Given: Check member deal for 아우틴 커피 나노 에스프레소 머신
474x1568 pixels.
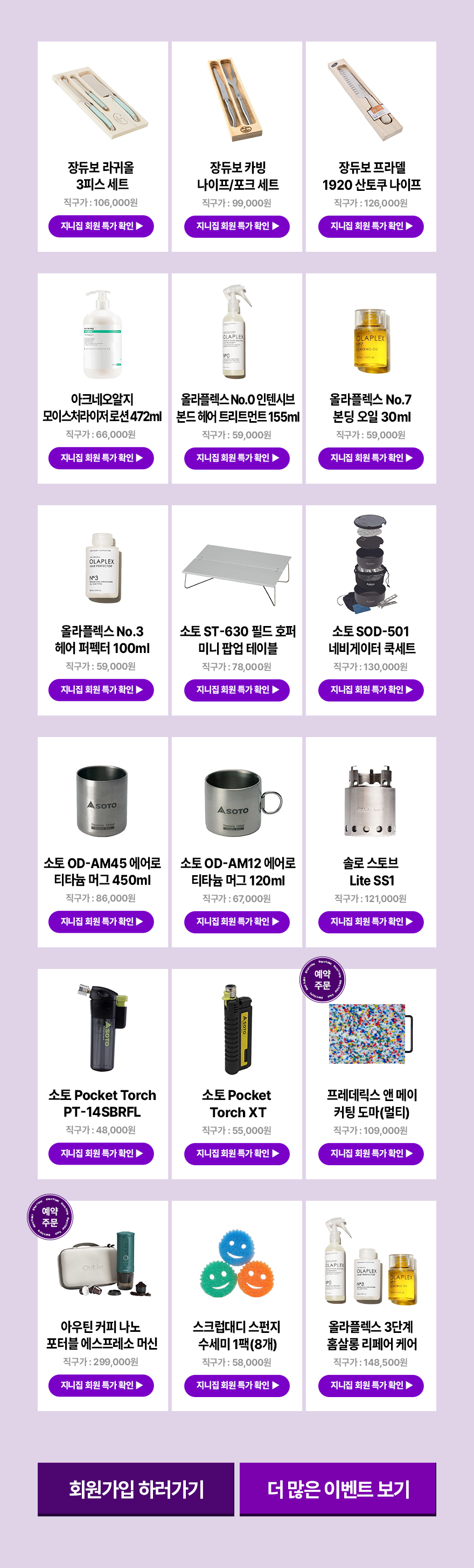Looking at the screenshot, I should click(x=101, y=1386).
